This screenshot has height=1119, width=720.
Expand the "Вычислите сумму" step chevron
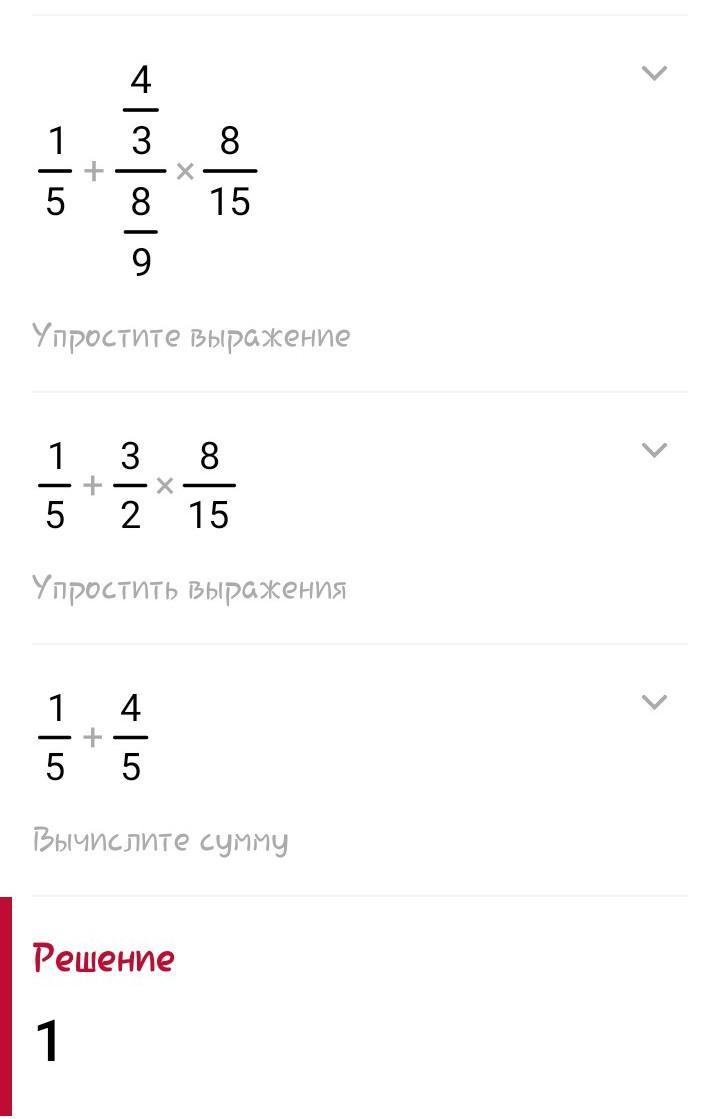click(x=654, y=702)
